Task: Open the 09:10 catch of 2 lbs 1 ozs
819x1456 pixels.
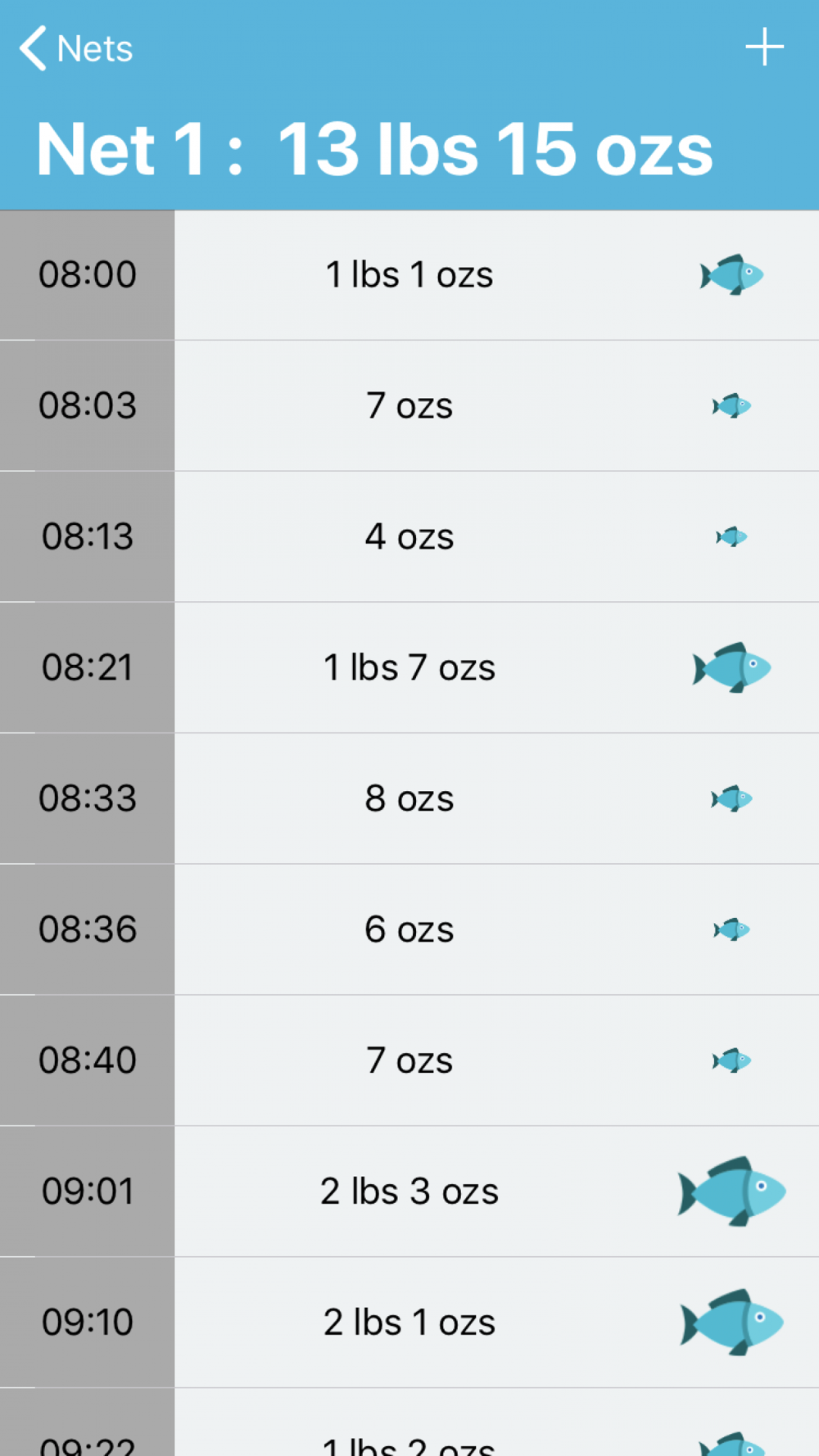Action: tap(409, 1323)
